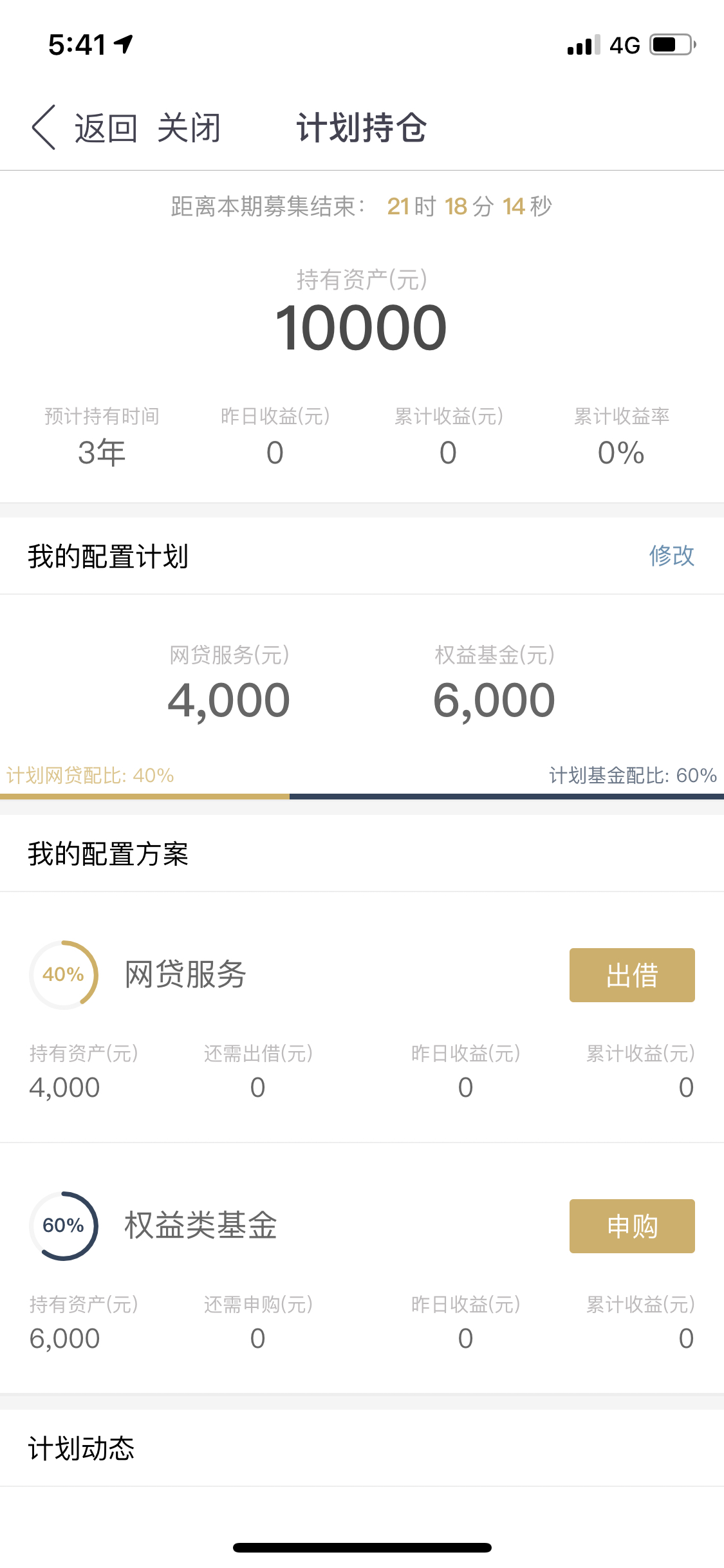Tap 修改 to edit the allocation plan
This screenshot has width=724, height=1568.
click(x=671, y=555)
